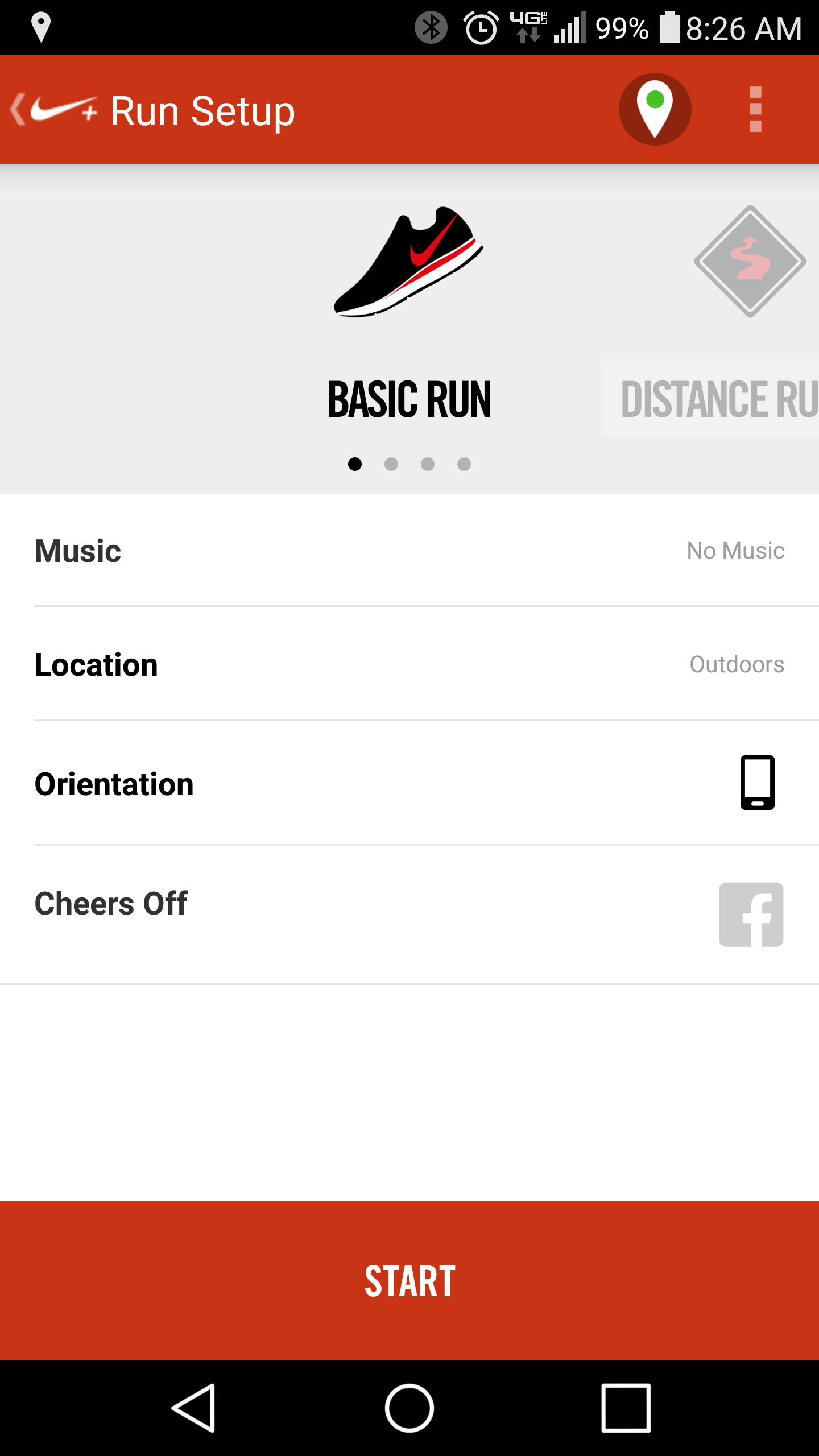Toggle Location from Outdoors to Indoors
This screenshot has width=819, height=1456.
pyautogui.click(x=409, y=664)
